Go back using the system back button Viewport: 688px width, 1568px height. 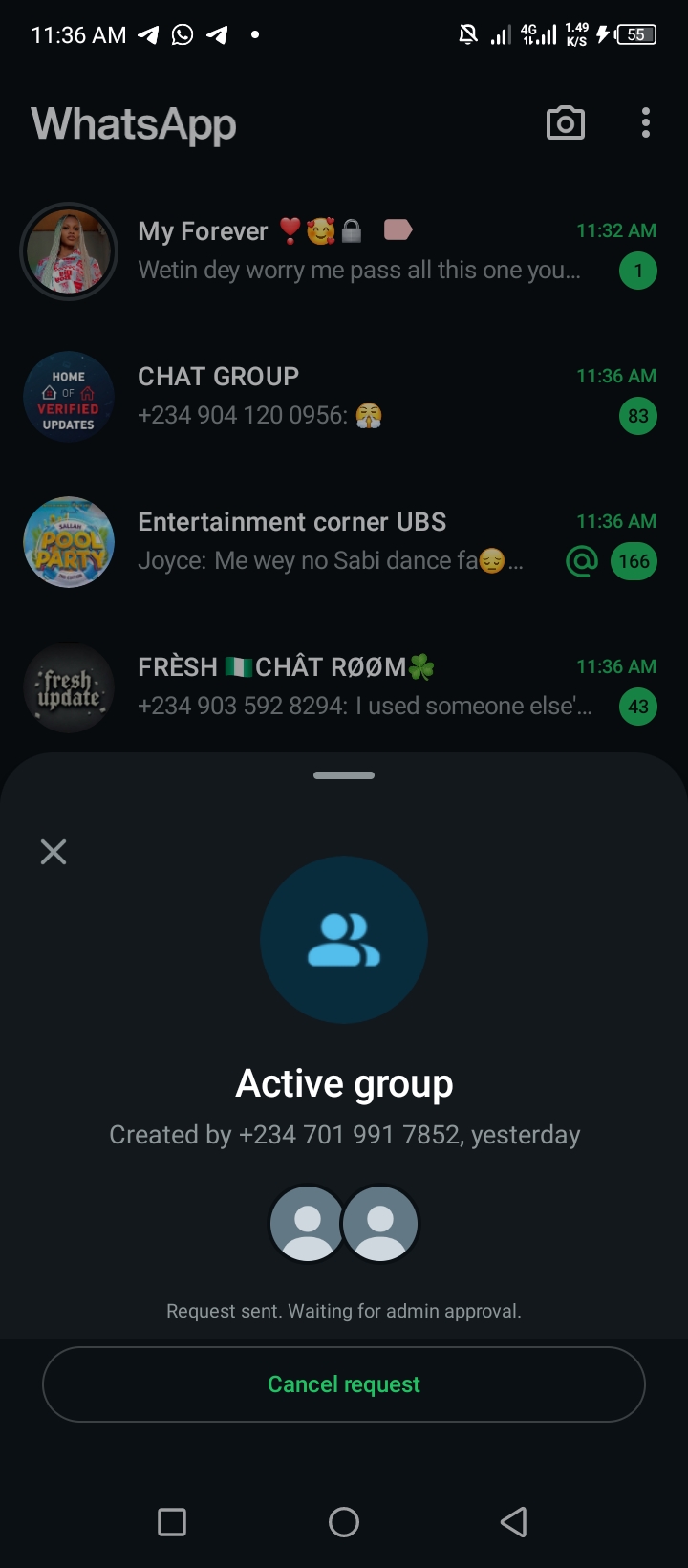514,1522
